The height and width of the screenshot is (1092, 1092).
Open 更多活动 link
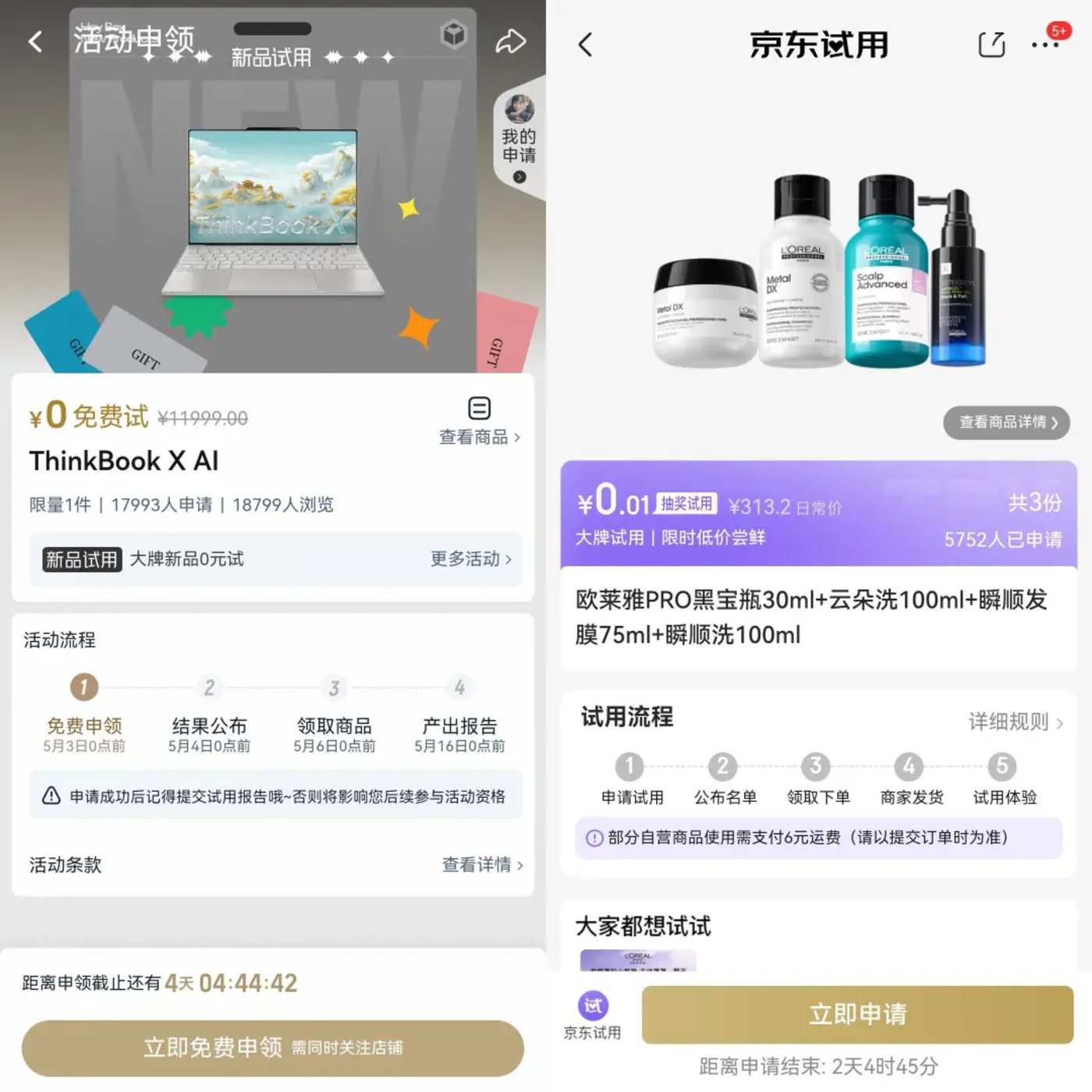click(470, 558)
